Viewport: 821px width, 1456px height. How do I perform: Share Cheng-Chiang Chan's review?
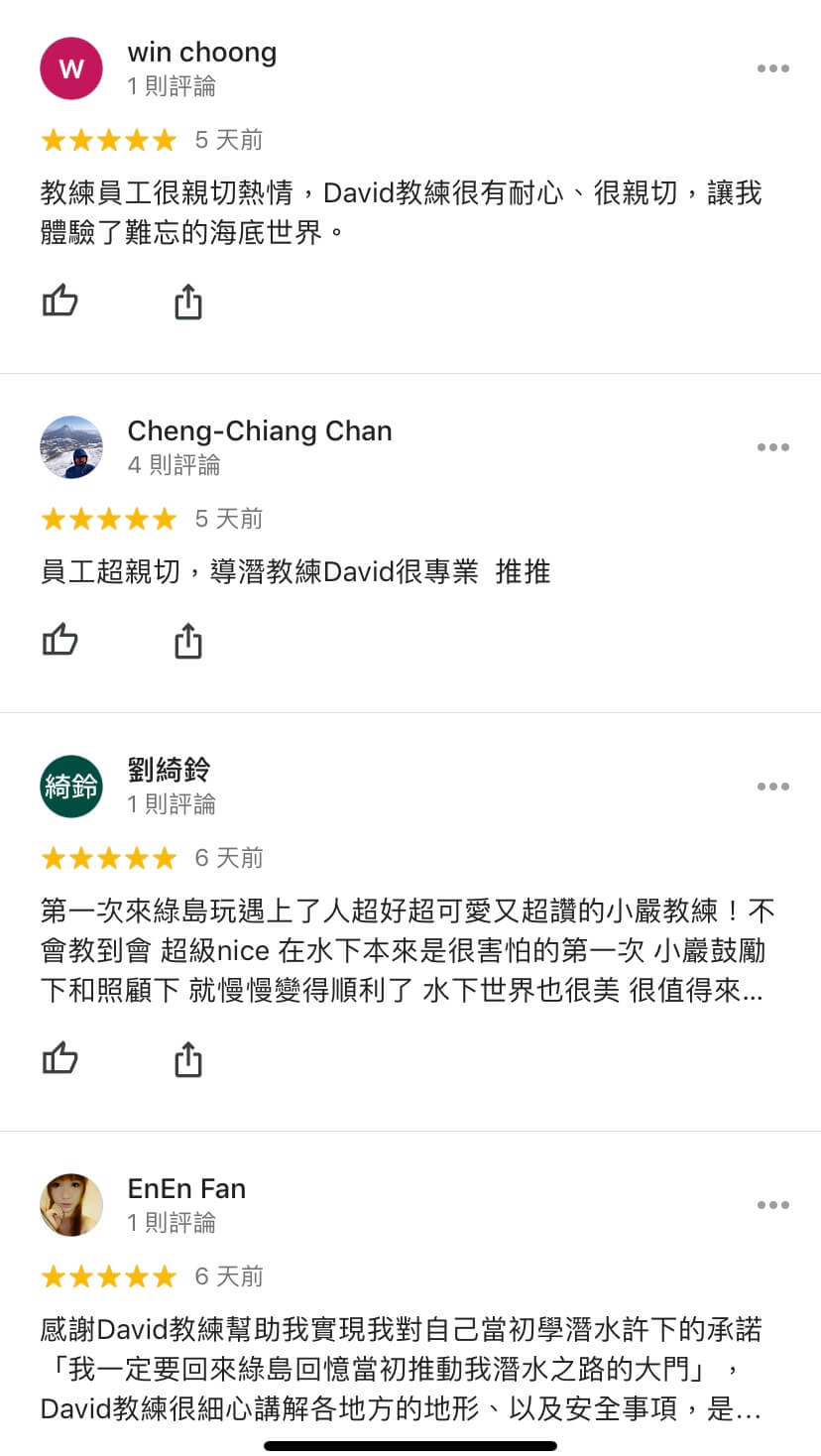[188, 641]
